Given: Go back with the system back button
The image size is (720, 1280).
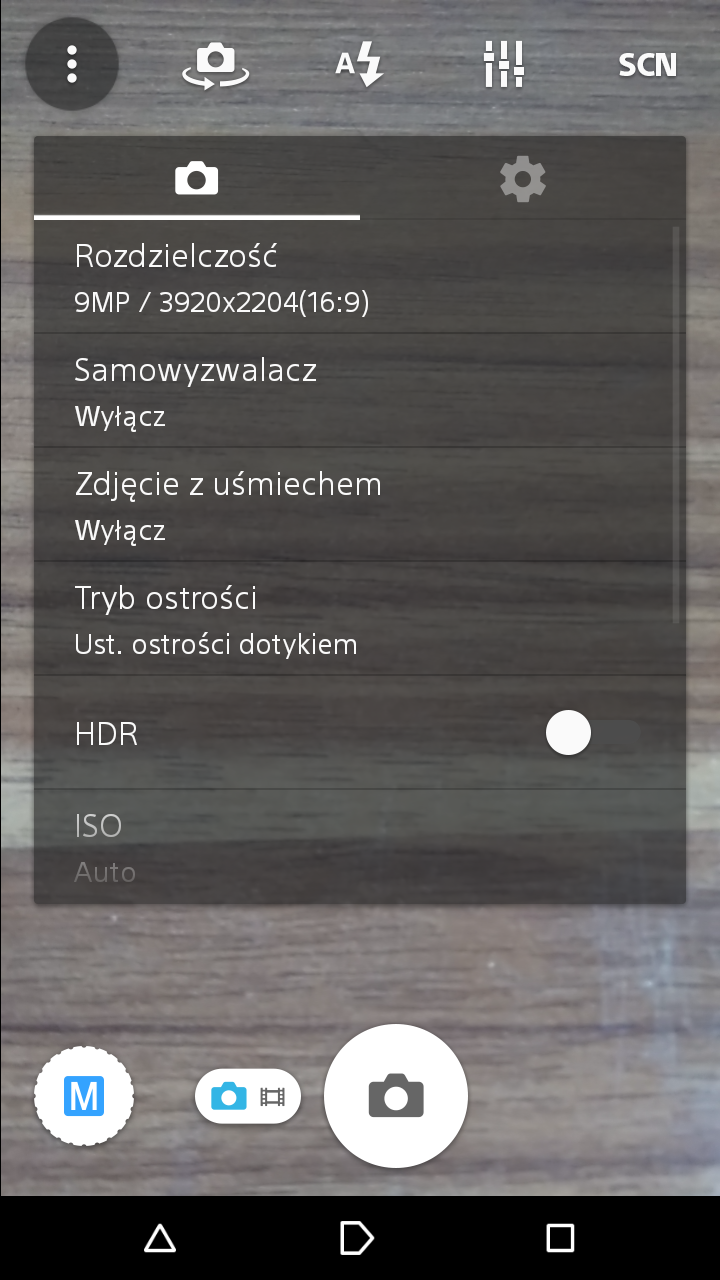Looking at the screenshot, I should click(x=160, y=1238).
